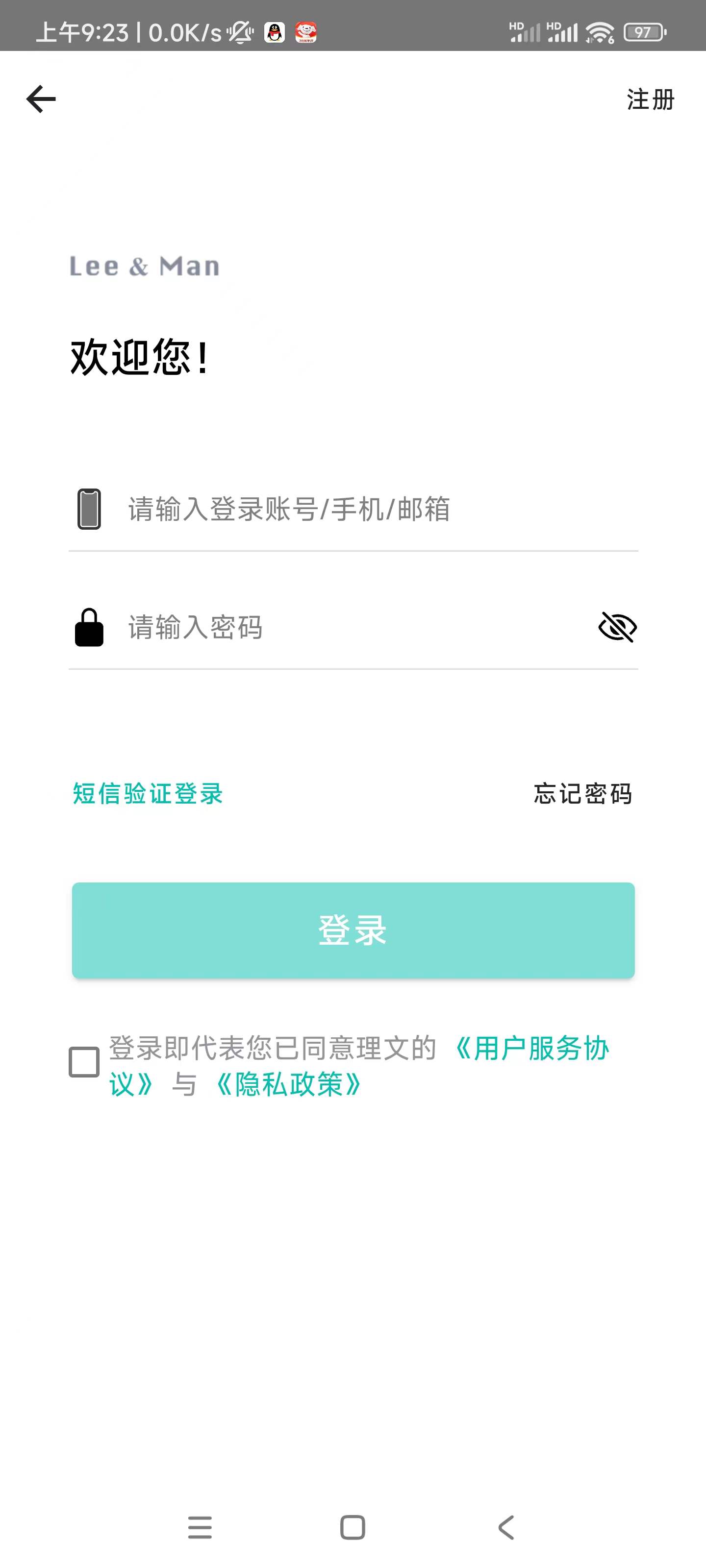Click the Lee & Man logo
This screenshot has height=1568, width=706.
144,266
